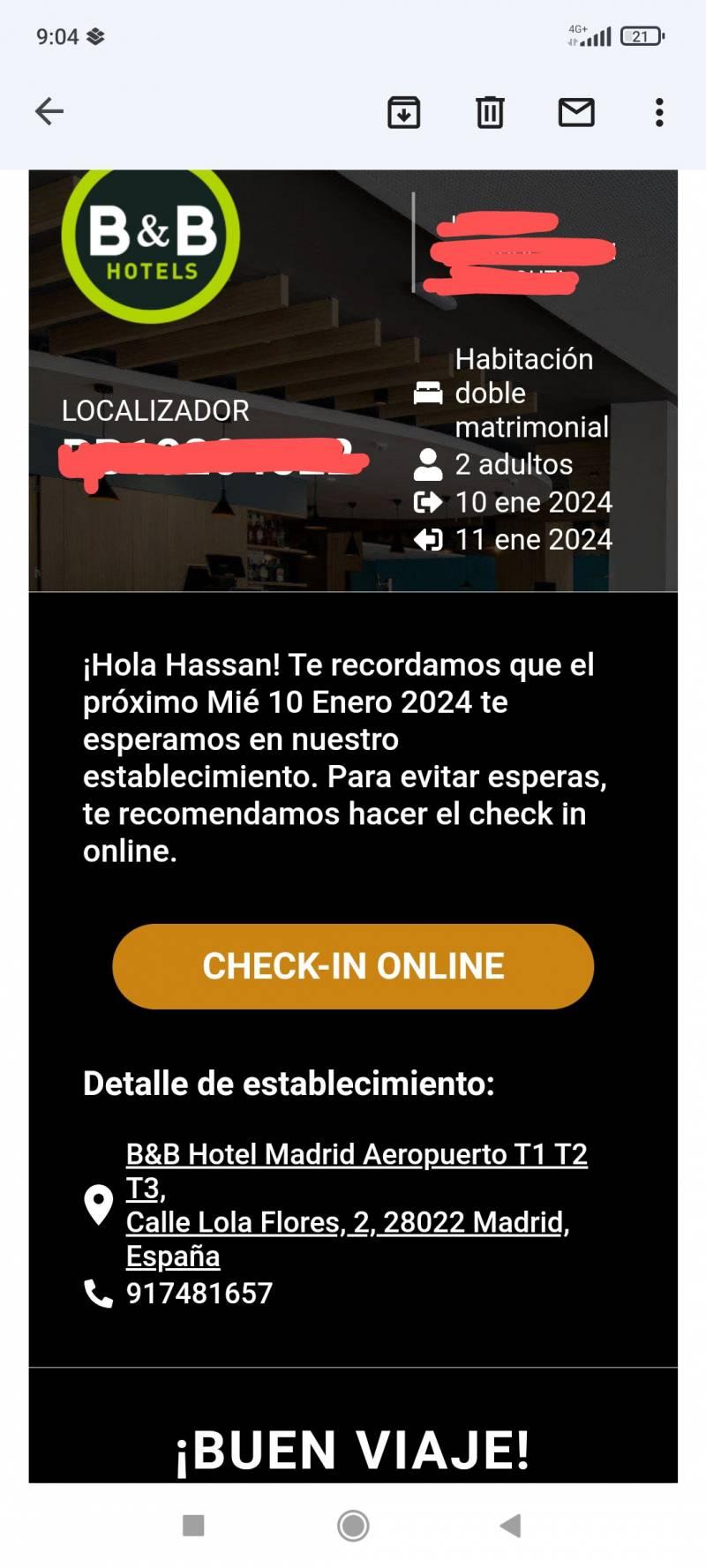
Task: Delete this email
Action: coord(490,112)
